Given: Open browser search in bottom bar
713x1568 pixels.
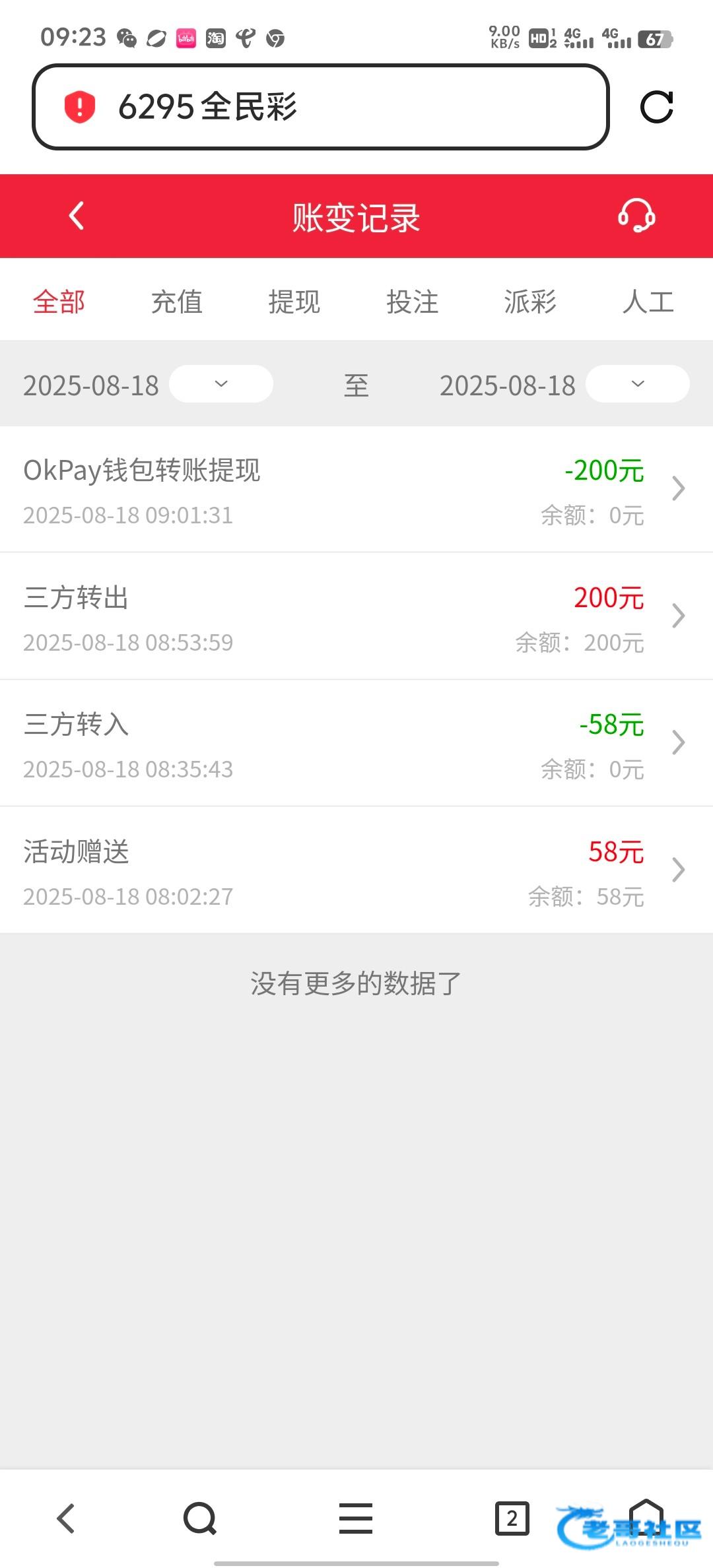Looking at the screenshot, I should (x=200, y=1518).
